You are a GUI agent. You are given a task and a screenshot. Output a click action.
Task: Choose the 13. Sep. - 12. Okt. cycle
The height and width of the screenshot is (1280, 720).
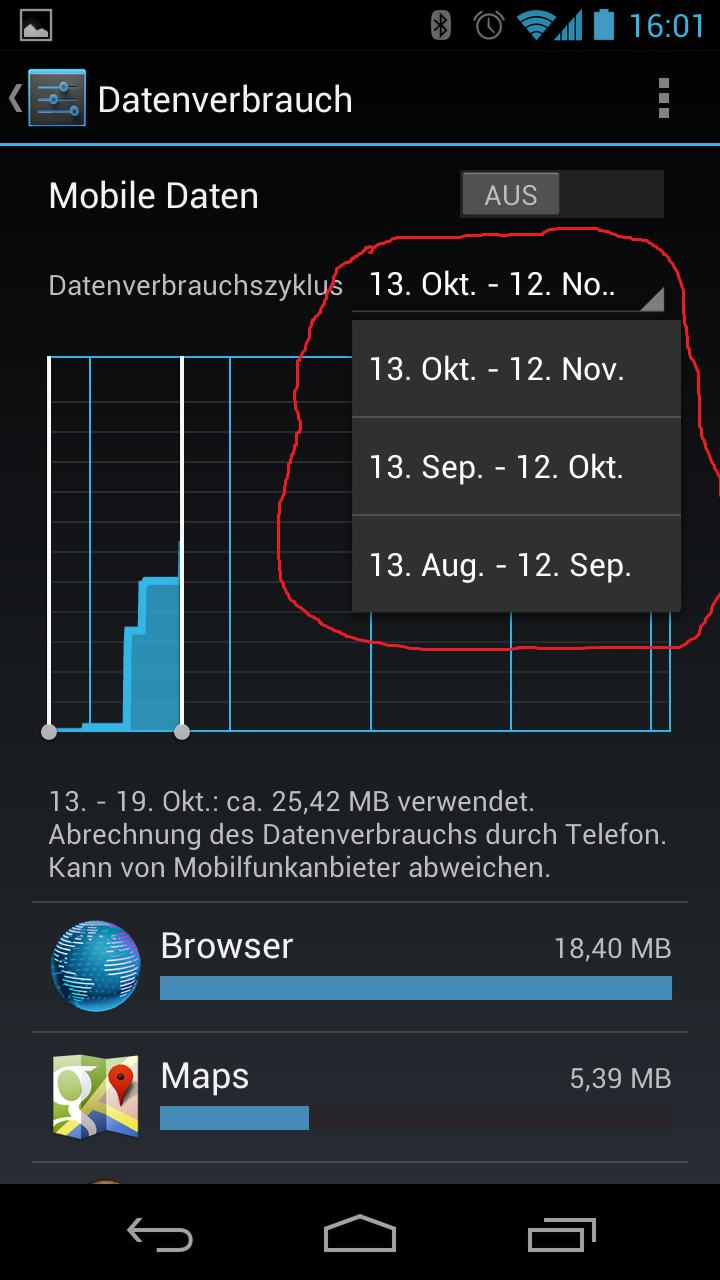(516, 467)
